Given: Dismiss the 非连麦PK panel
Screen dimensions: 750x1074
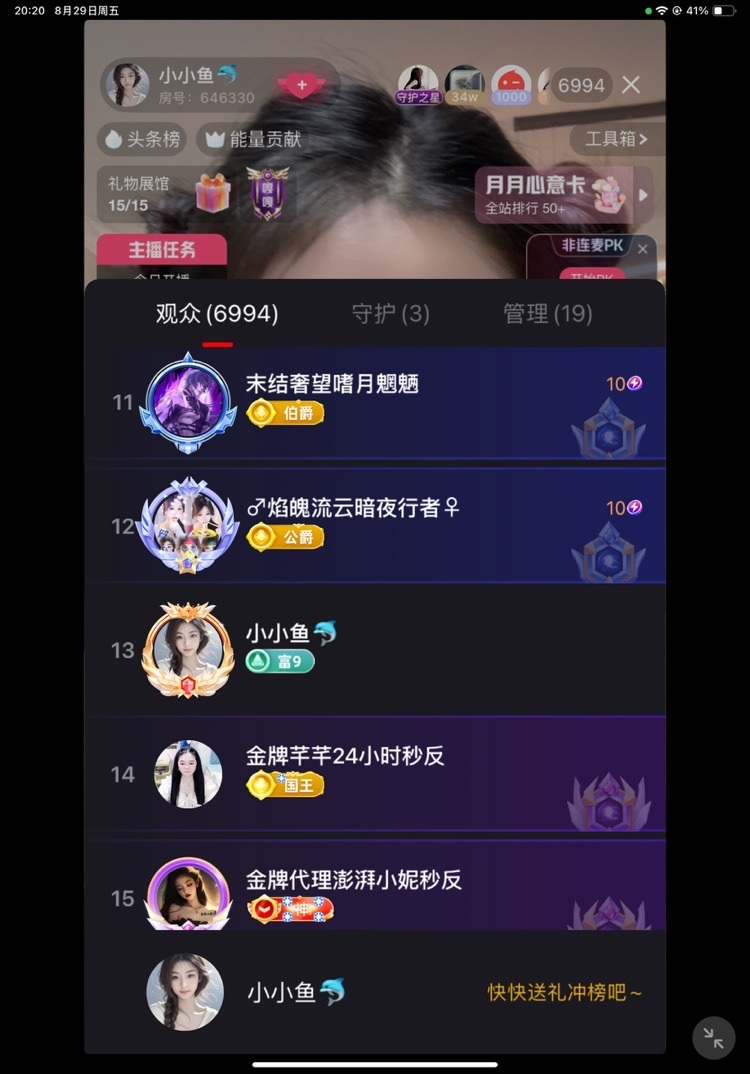Looking at the screenshot, I should 643,249.
